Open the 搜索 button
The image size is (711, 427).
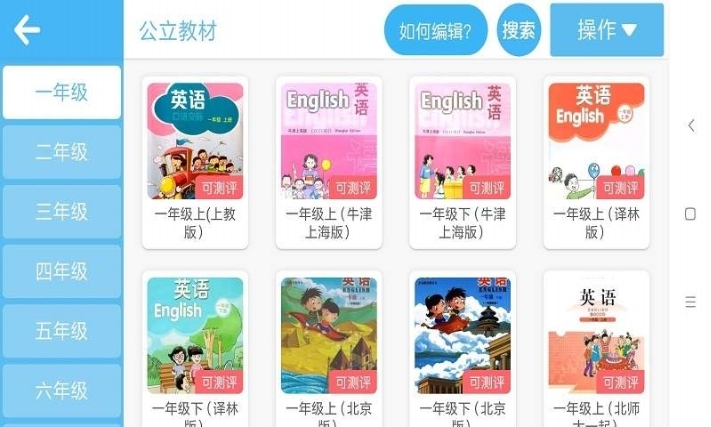point(518,31)
